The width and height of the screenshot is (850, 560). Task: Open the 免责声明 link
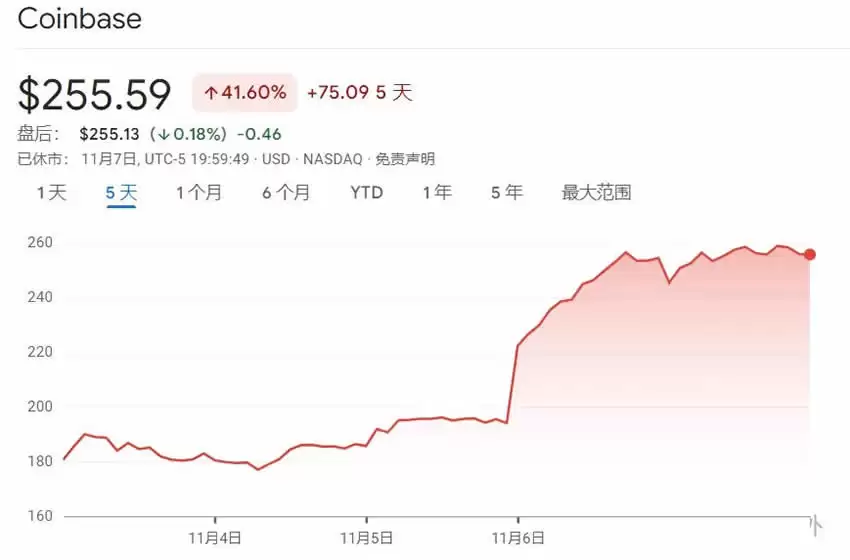[x=405, y=159]
